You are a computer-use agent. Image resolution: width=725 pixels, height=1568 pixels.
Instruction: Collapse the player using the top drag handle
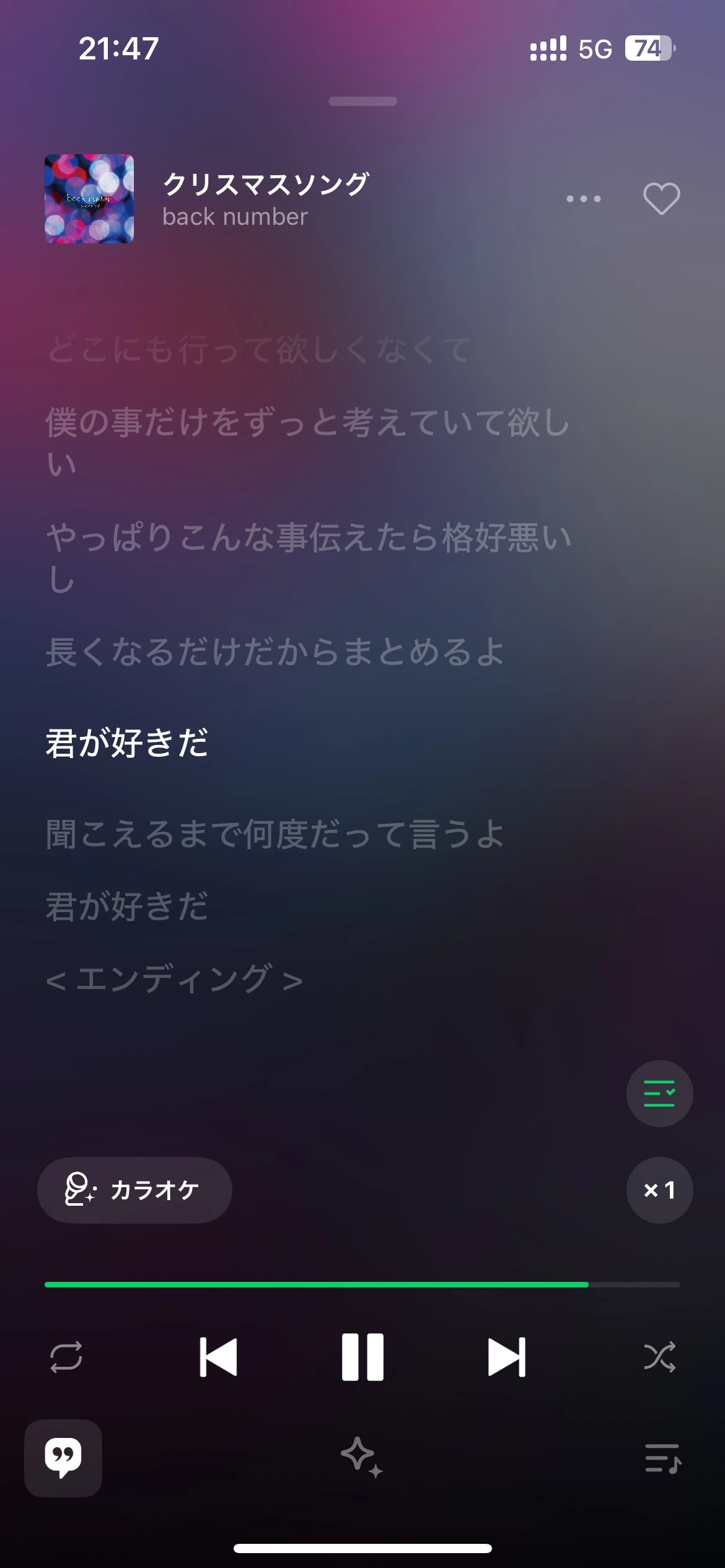[362, 100]
